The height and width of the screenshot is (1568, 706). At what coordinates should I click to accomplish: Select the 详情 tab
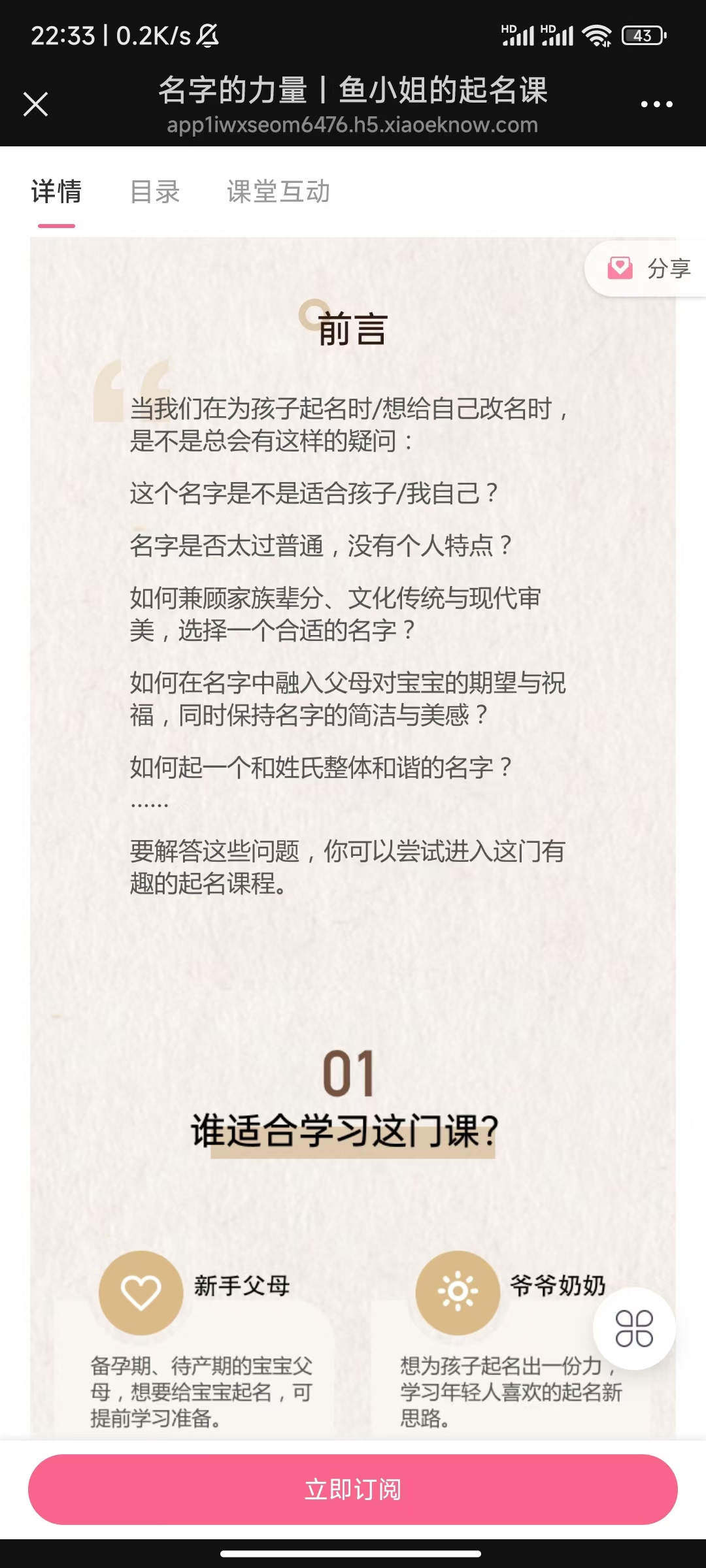(x=56, y=192)
